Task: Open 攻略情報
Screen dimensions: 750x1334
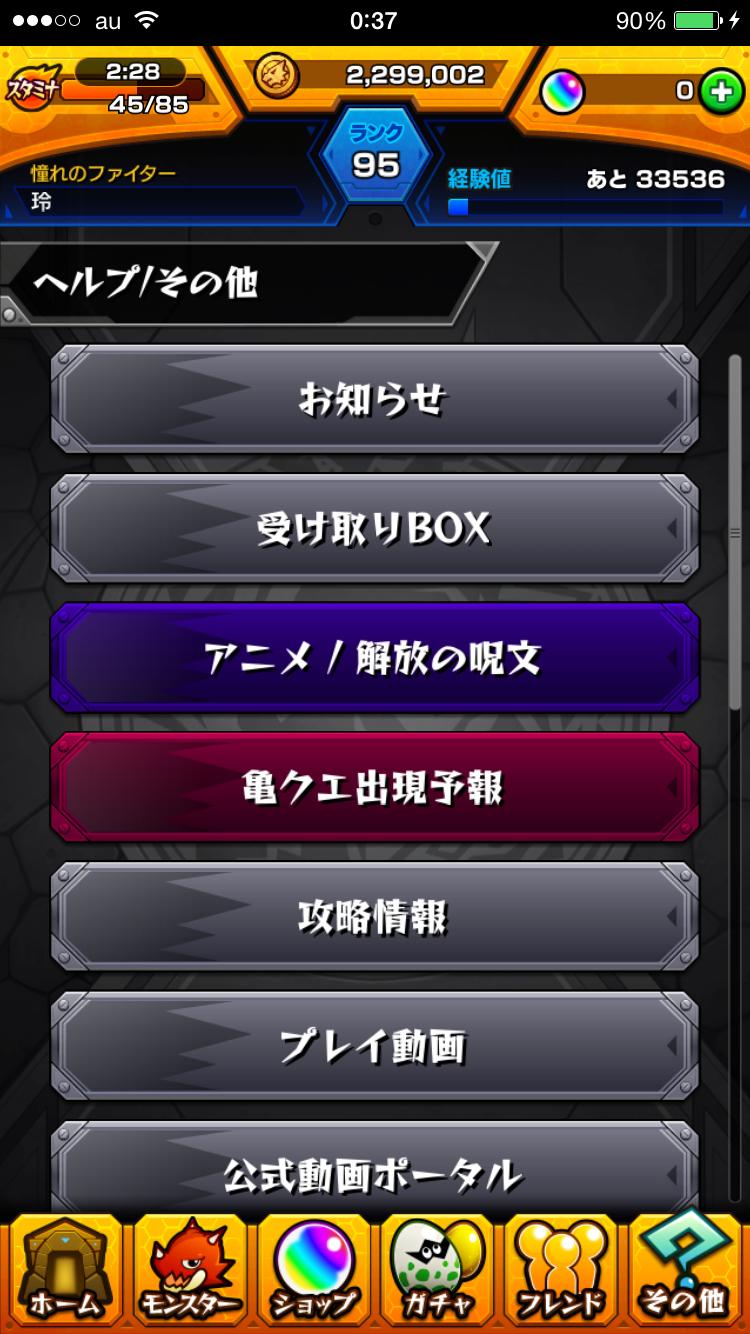Action: 375,917
